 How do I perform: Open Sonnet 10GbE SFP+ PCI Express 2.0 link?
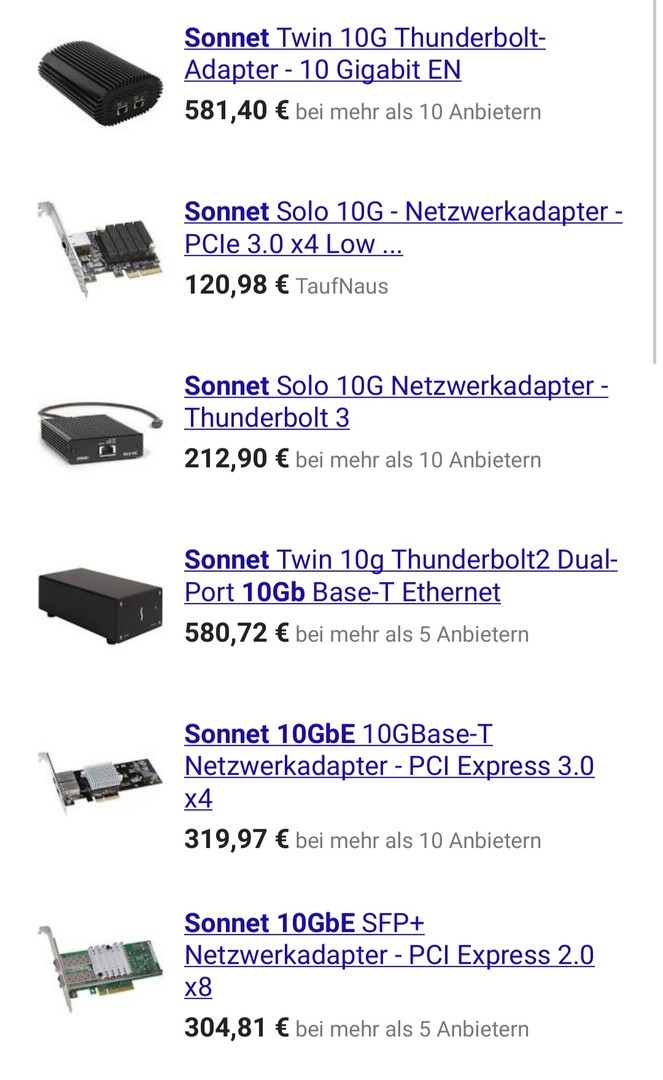(389, 954)
